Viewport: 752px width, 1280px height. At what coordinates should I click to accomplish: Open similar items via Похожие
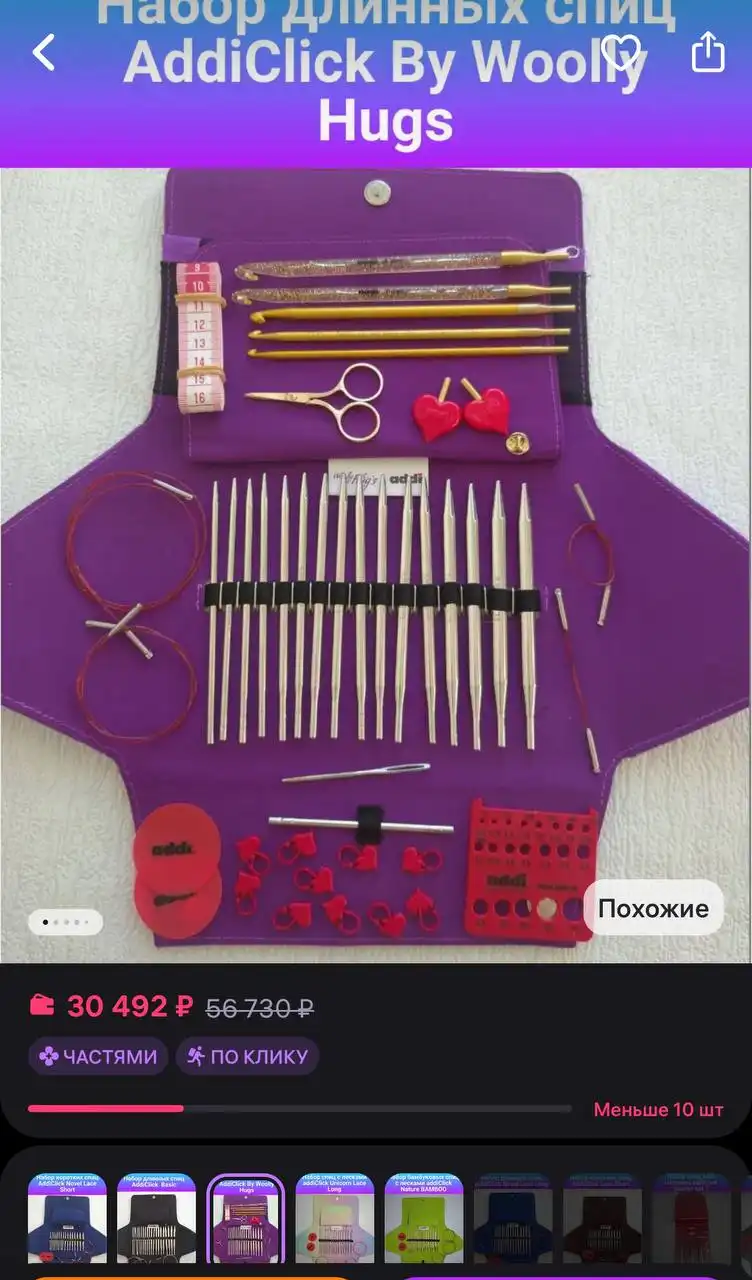(653, 908)
